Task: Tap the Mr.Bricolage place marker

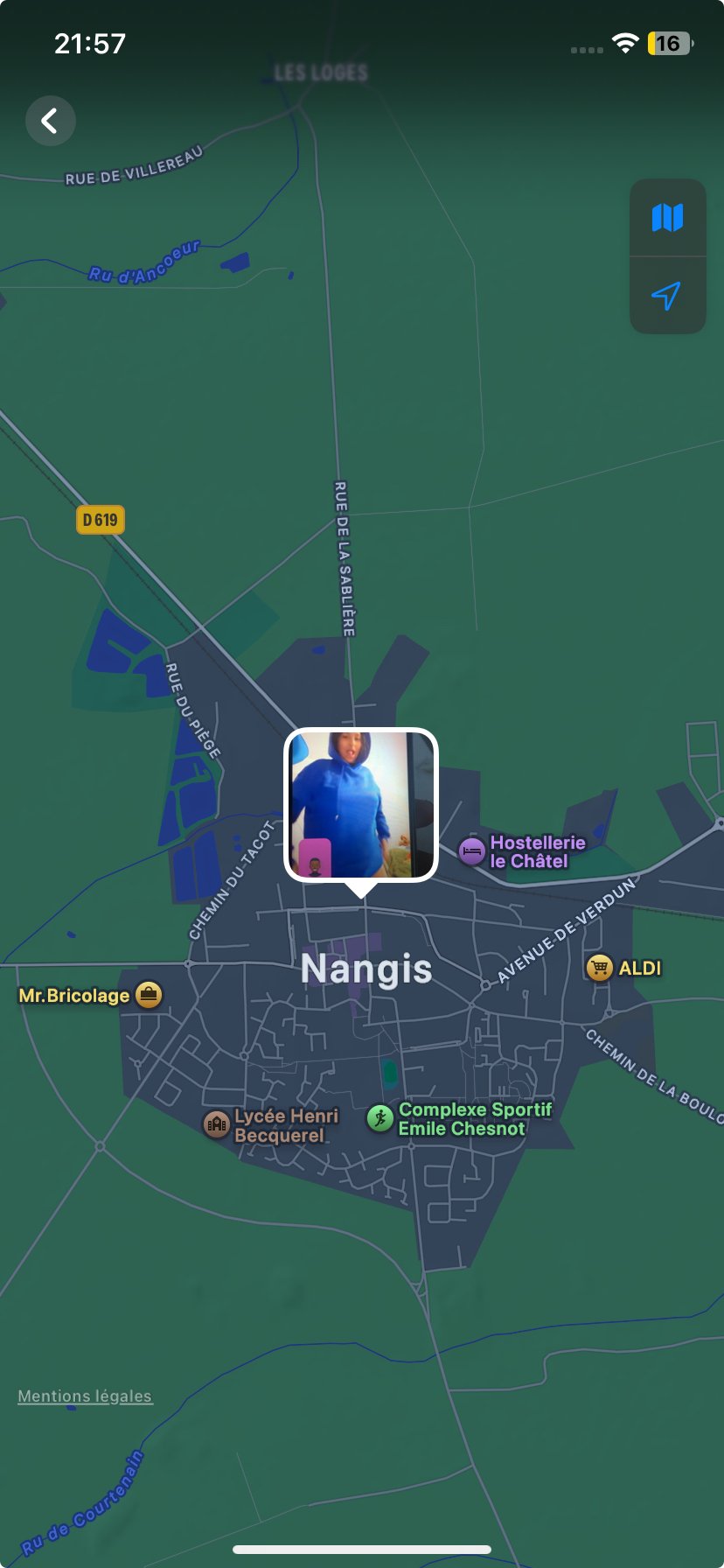Action: coord(150,995)
